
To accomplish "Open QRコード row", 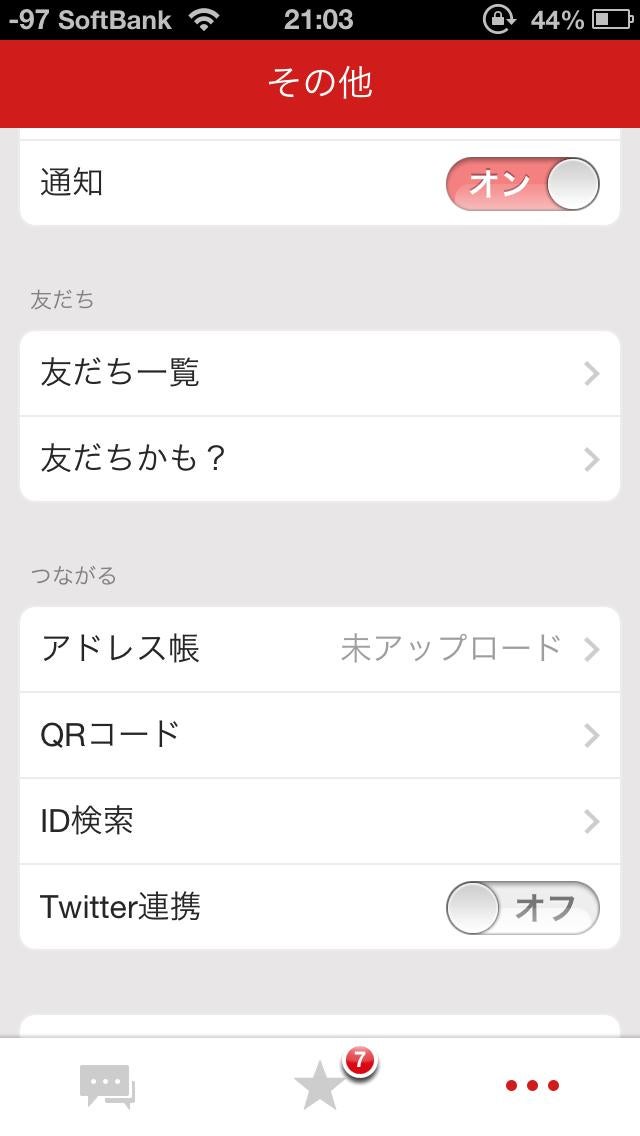I will (x=320, y=735).
